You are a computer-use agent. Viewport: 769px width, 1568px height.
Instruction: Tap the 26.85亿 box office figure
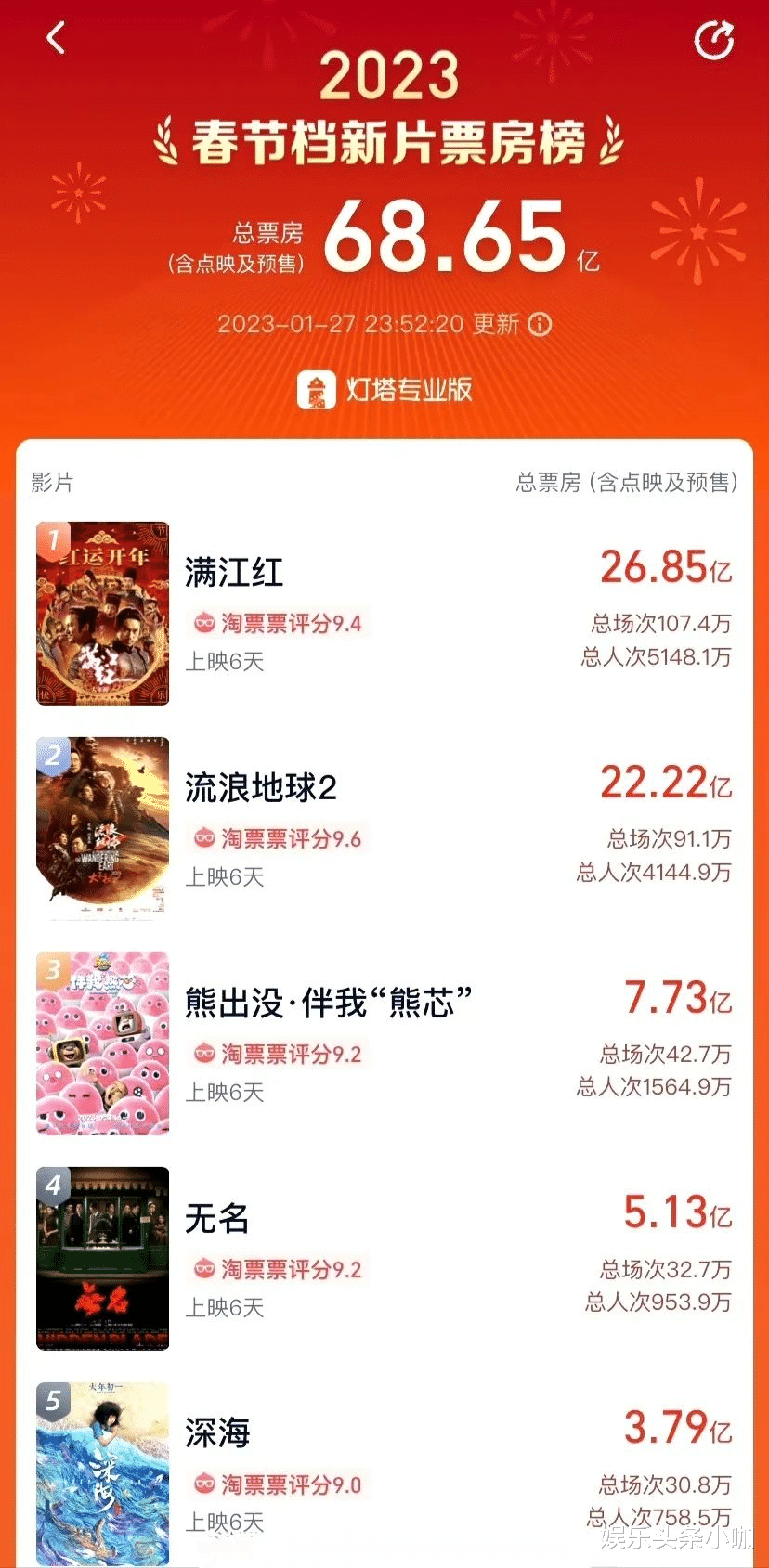(664, 567)
